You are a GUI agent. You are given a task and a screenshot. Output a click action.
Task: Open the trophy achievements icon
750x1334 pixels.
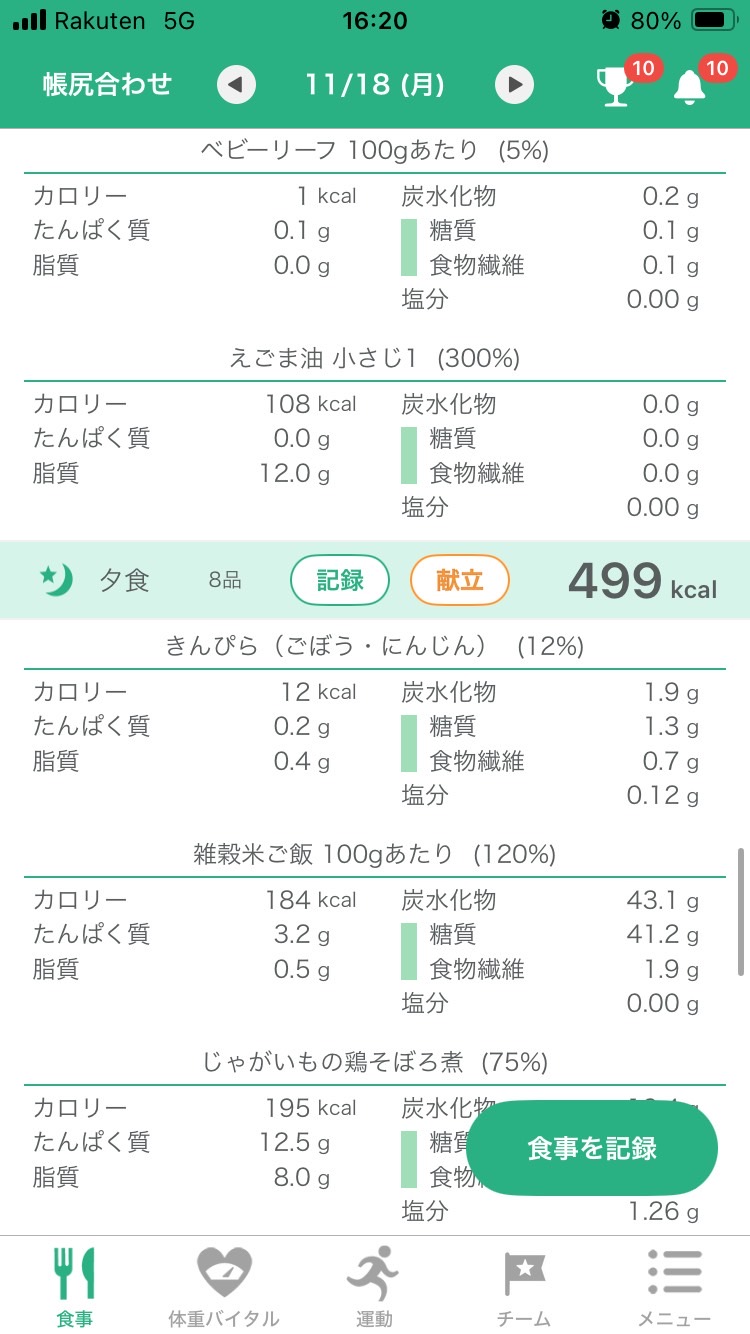(x=614, y=87)
